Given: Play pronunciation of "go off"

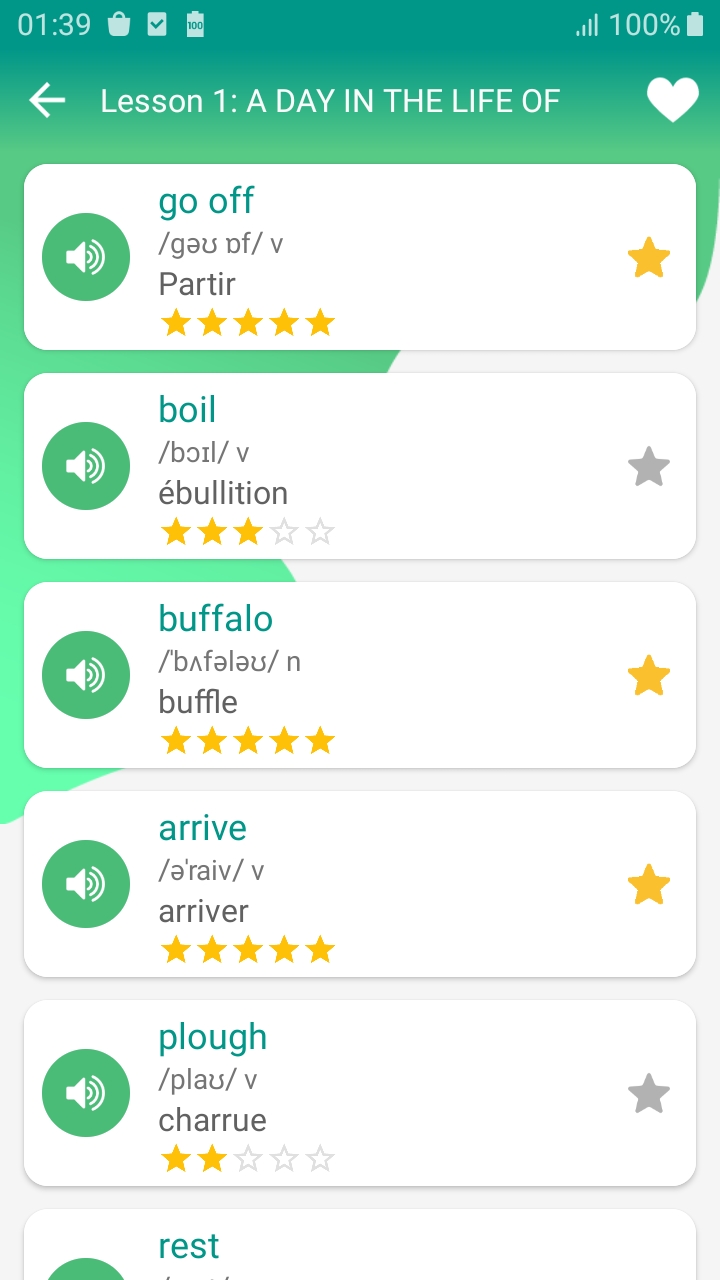Looking at the screenshot, I should pos(86,258).
